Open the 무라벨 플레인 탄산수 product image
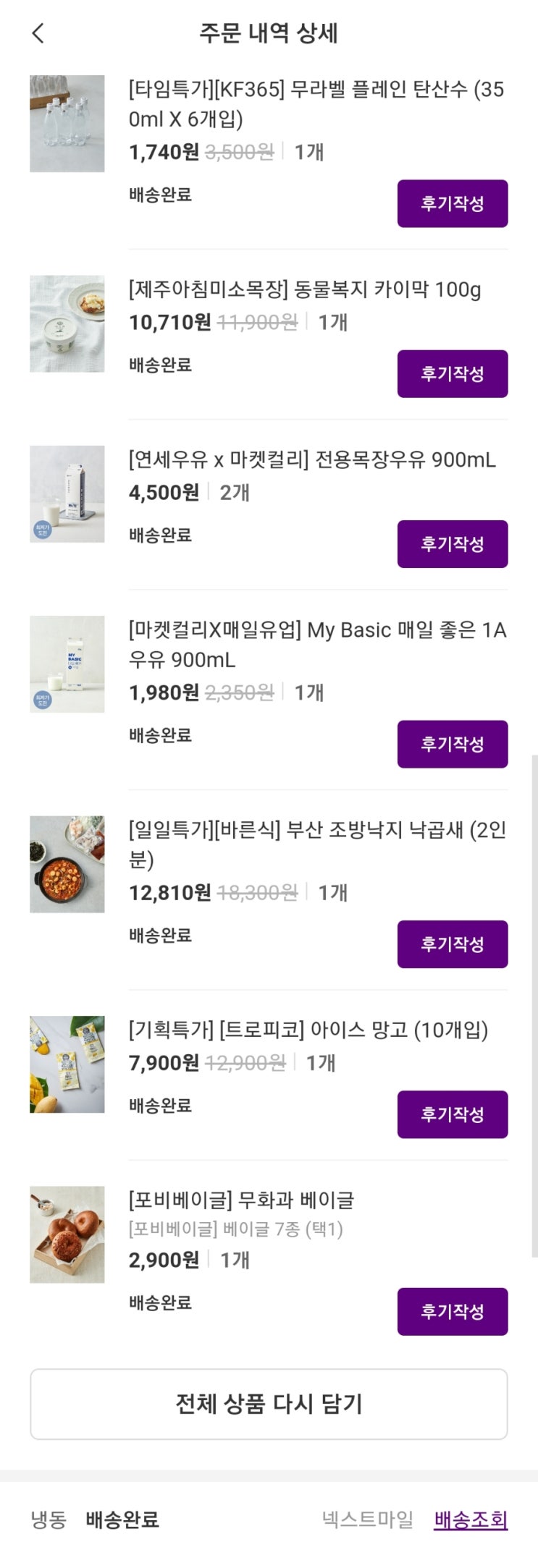 pyautogui.click(x=67, y=124)
